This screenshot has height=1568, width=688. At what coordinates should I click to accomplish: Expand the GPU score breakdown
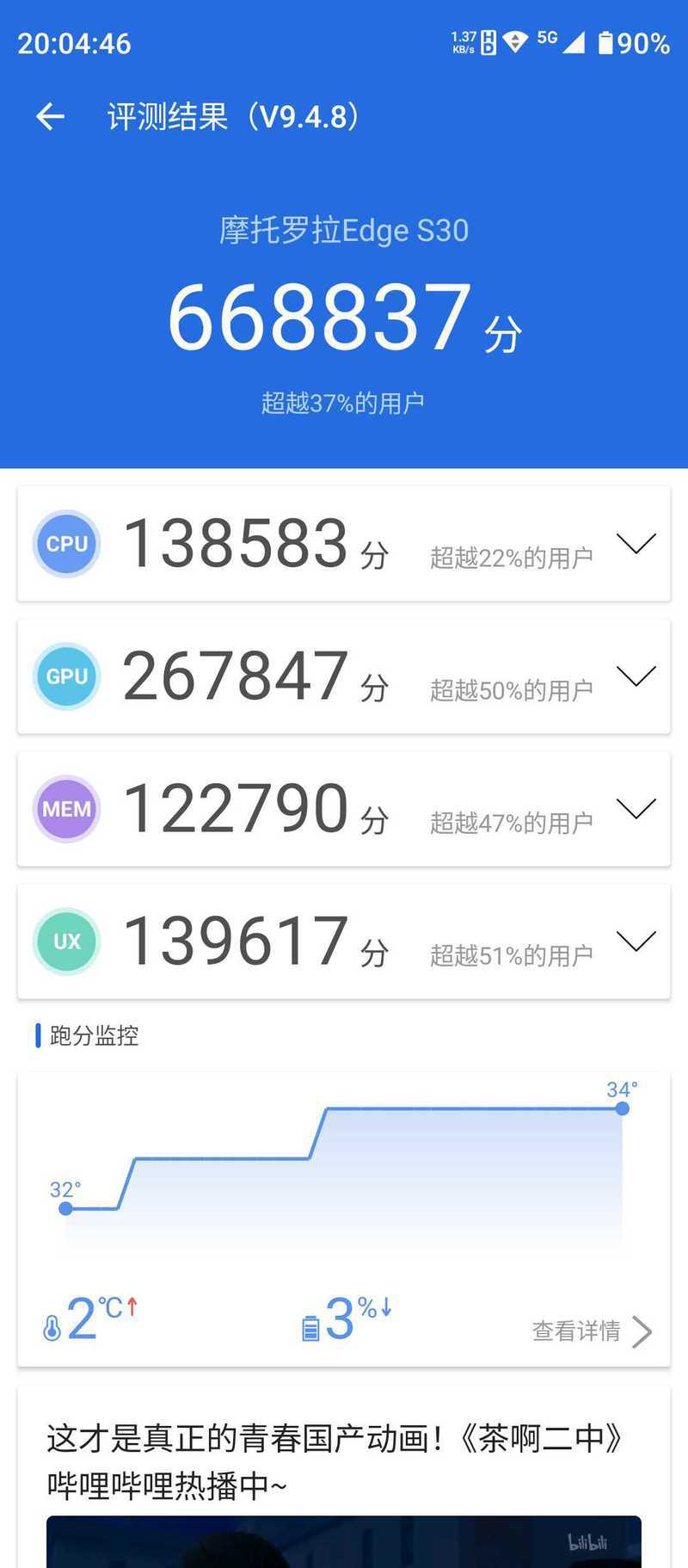tap(636, 676)
